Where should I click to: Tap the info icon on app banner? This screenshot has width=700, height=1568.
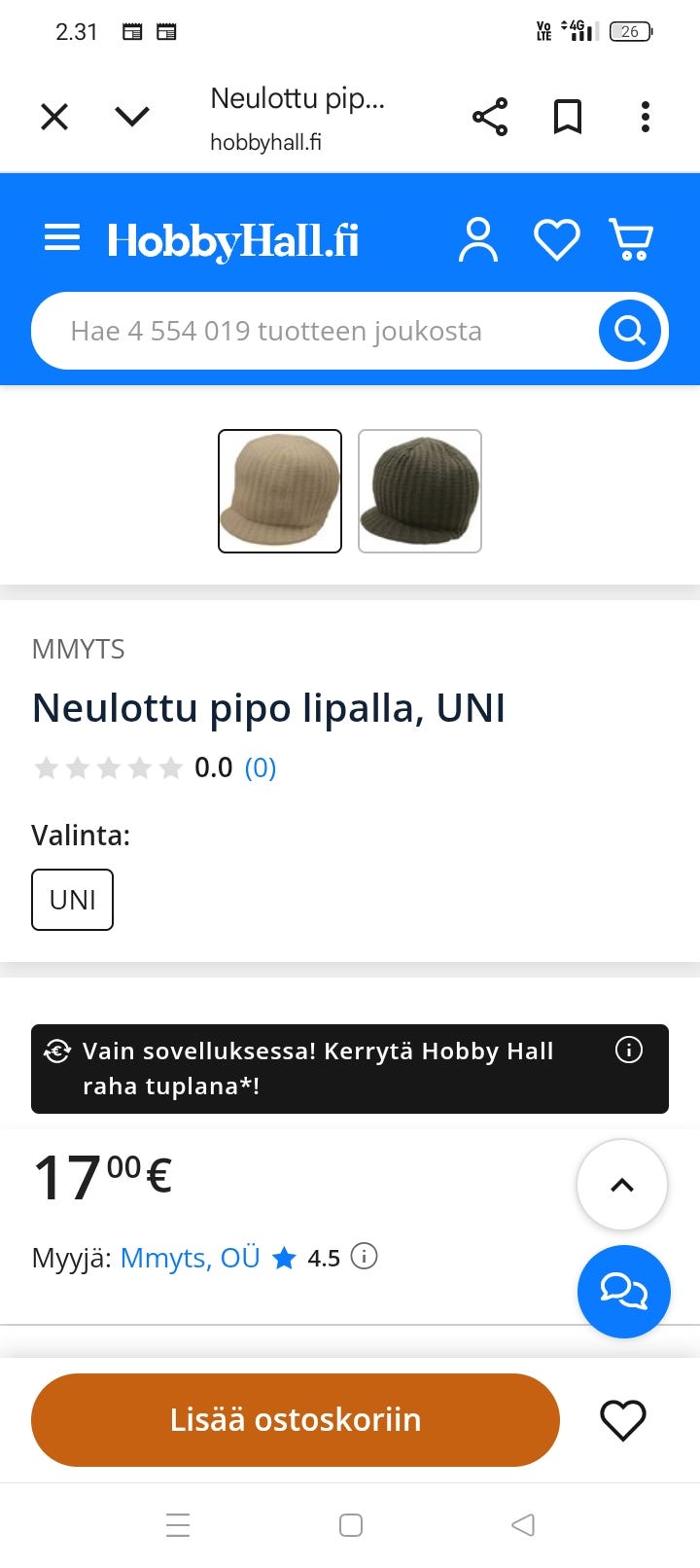point(628,1050)
